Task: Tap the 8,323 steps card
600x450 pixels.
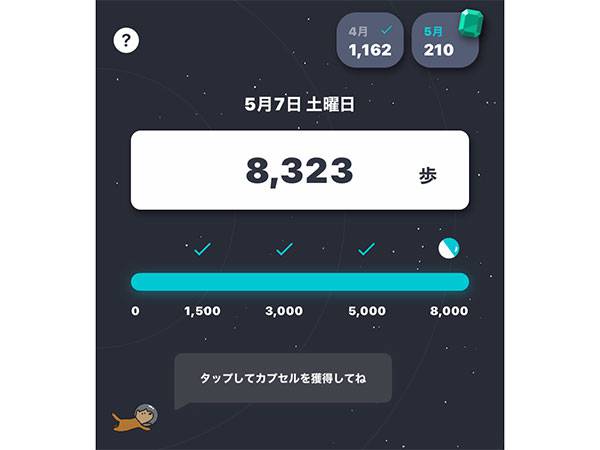Action: click(x=300, y=171)
